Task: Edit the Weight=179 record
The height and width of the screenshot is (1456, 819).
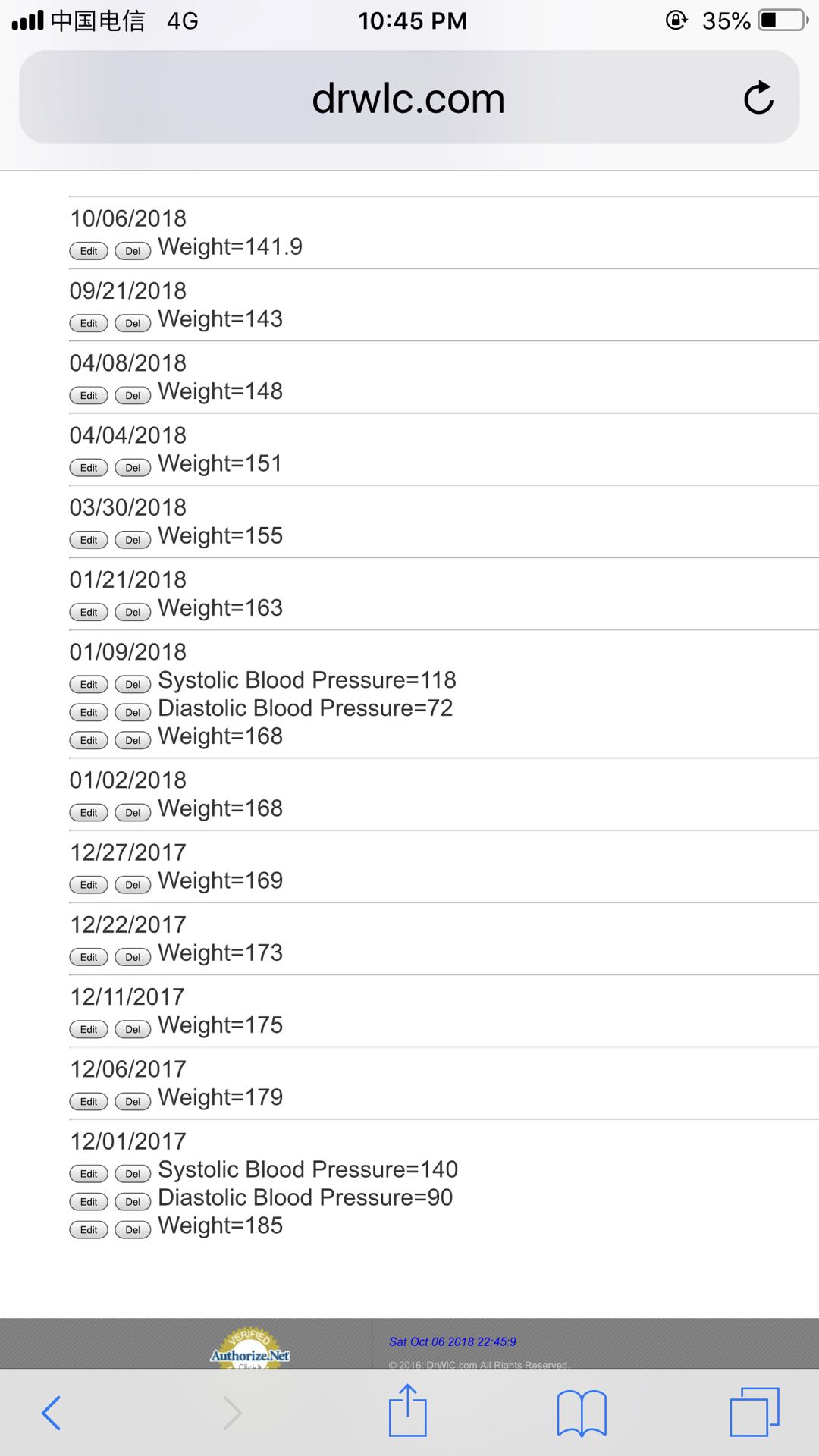Action: tap(89, 1101)
